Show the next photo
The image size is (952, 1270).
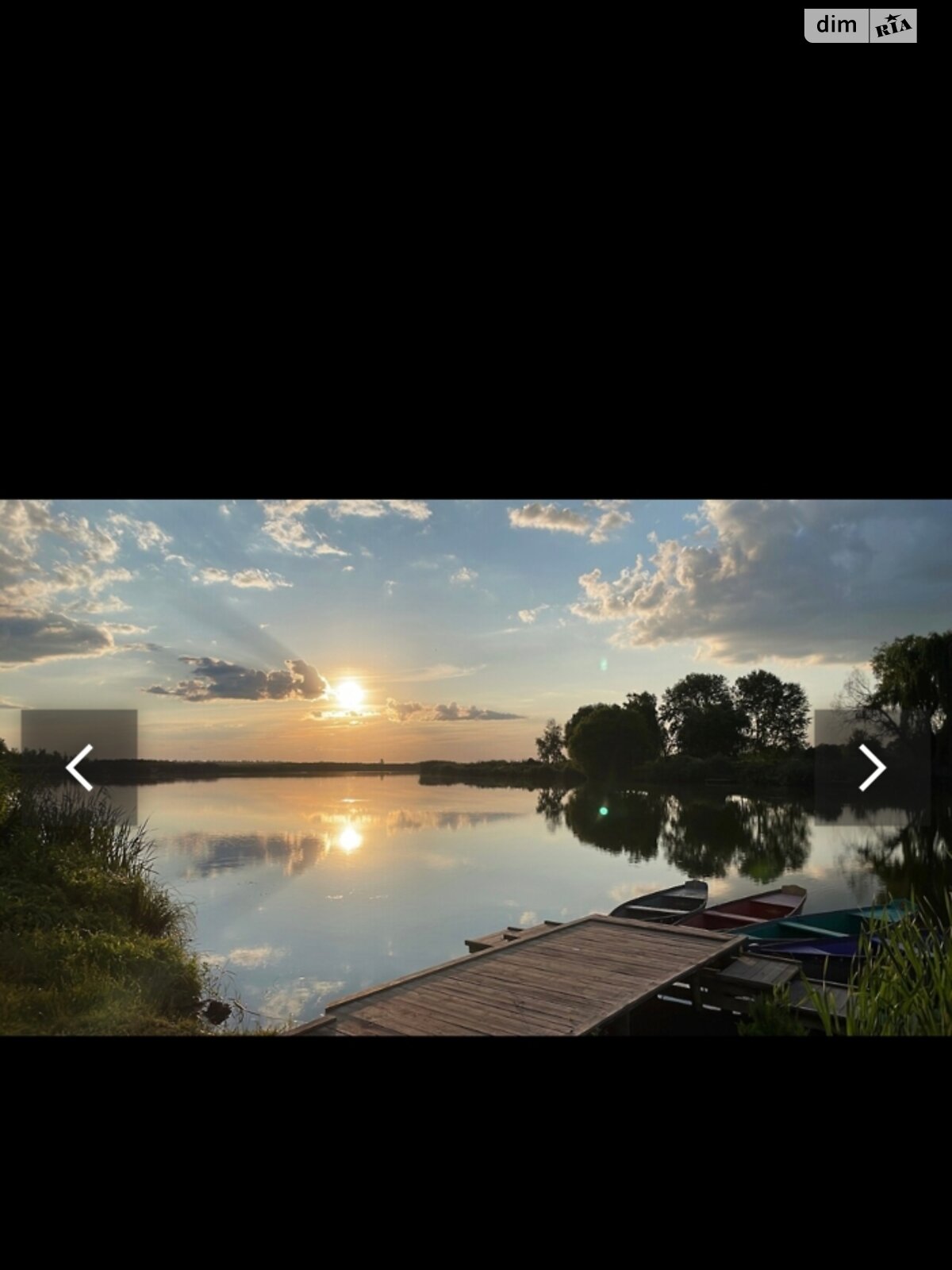(872, 767)
